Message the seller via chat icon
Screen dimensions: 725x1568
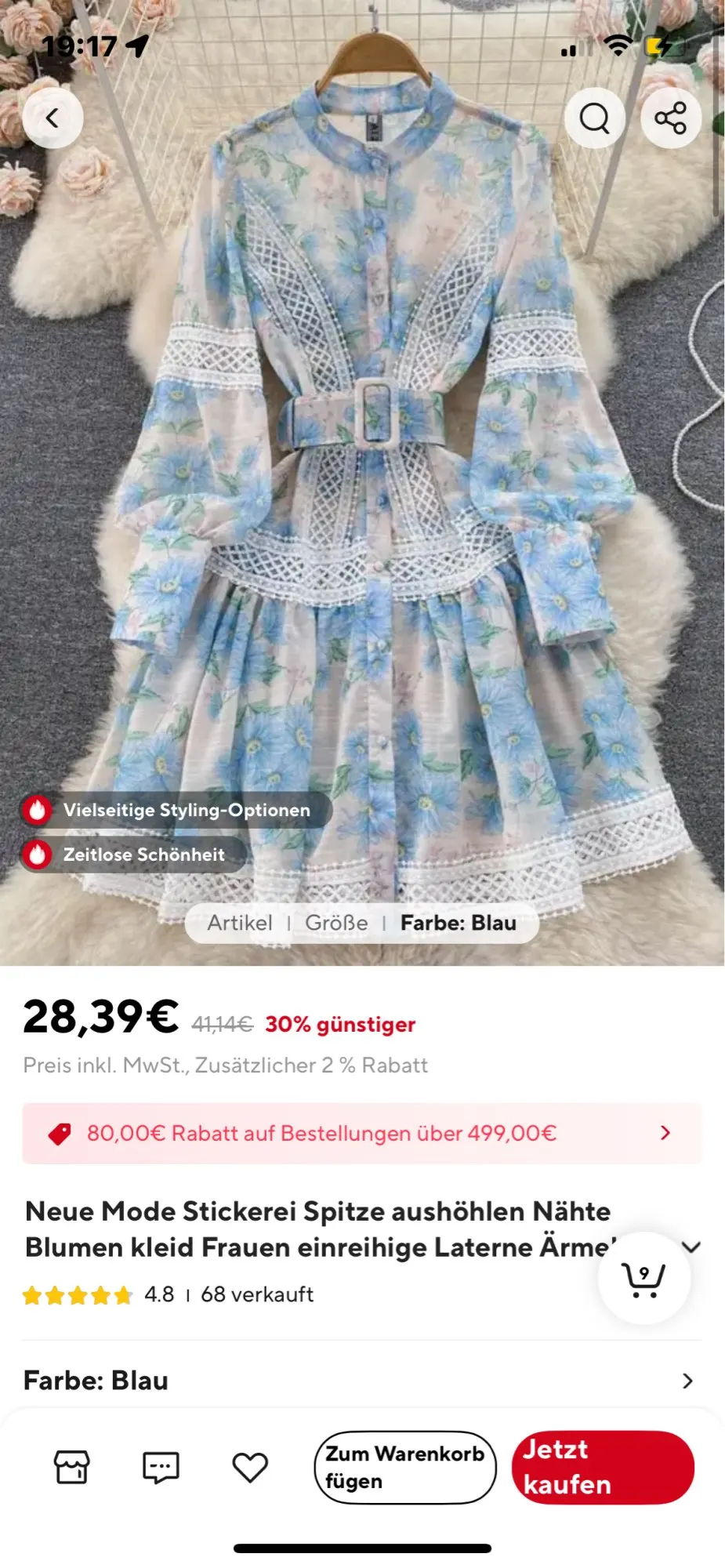tap(161, 1467)
